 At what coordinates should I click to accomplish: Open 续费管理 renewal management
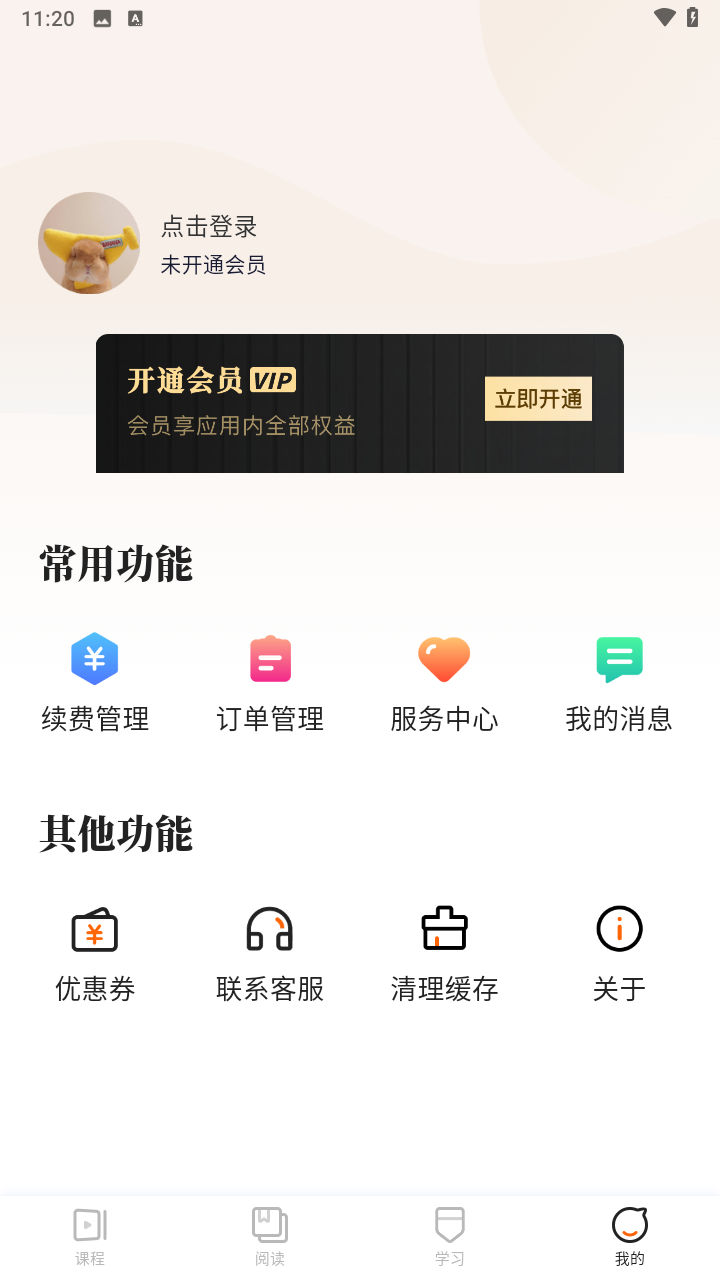(x=95, y=682)
